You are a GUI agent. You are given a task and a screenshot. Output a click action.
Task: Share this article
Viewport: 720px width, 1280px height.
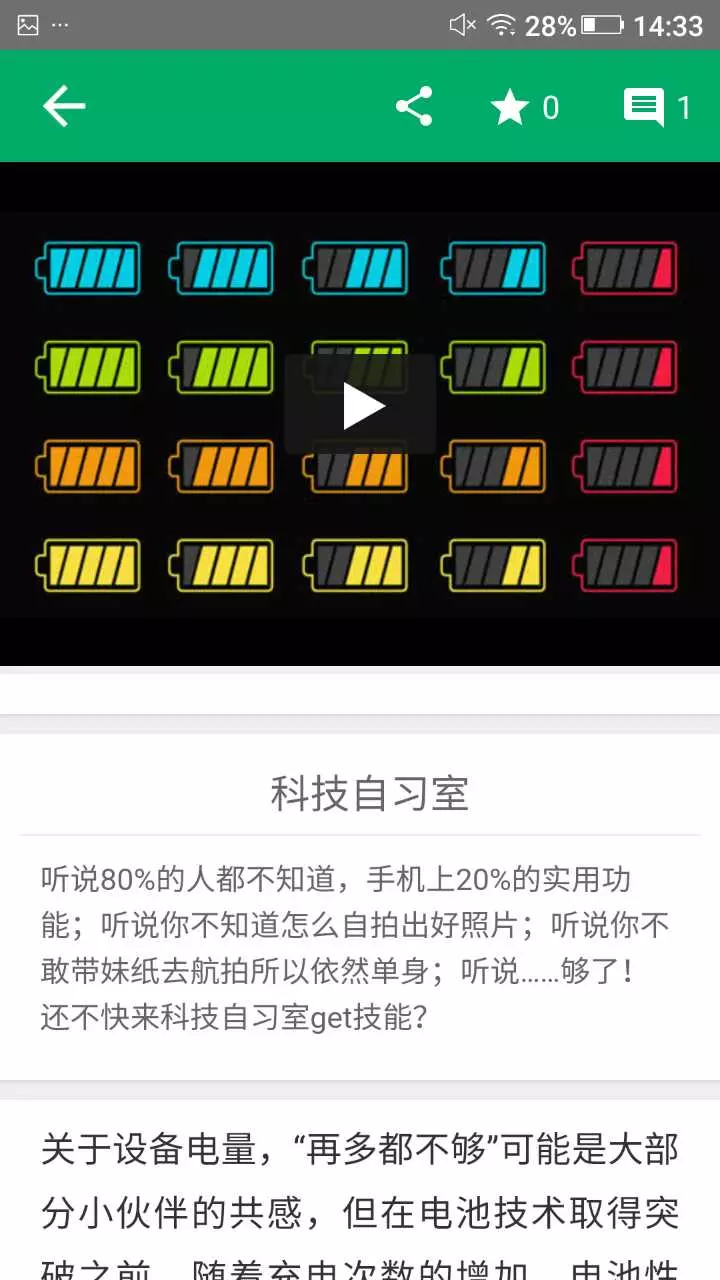[414, 107]
